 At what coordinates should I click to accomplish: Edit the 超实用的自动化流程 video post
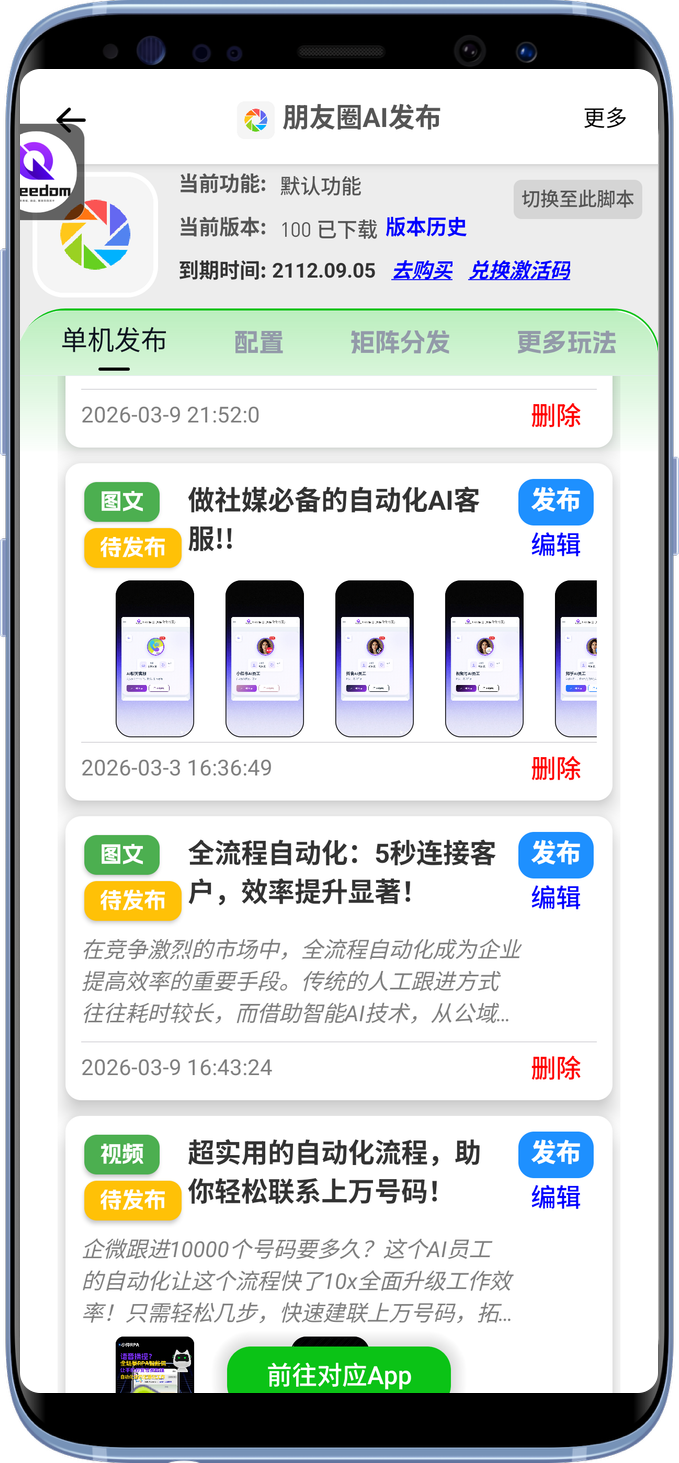(x=555, y=1197)
